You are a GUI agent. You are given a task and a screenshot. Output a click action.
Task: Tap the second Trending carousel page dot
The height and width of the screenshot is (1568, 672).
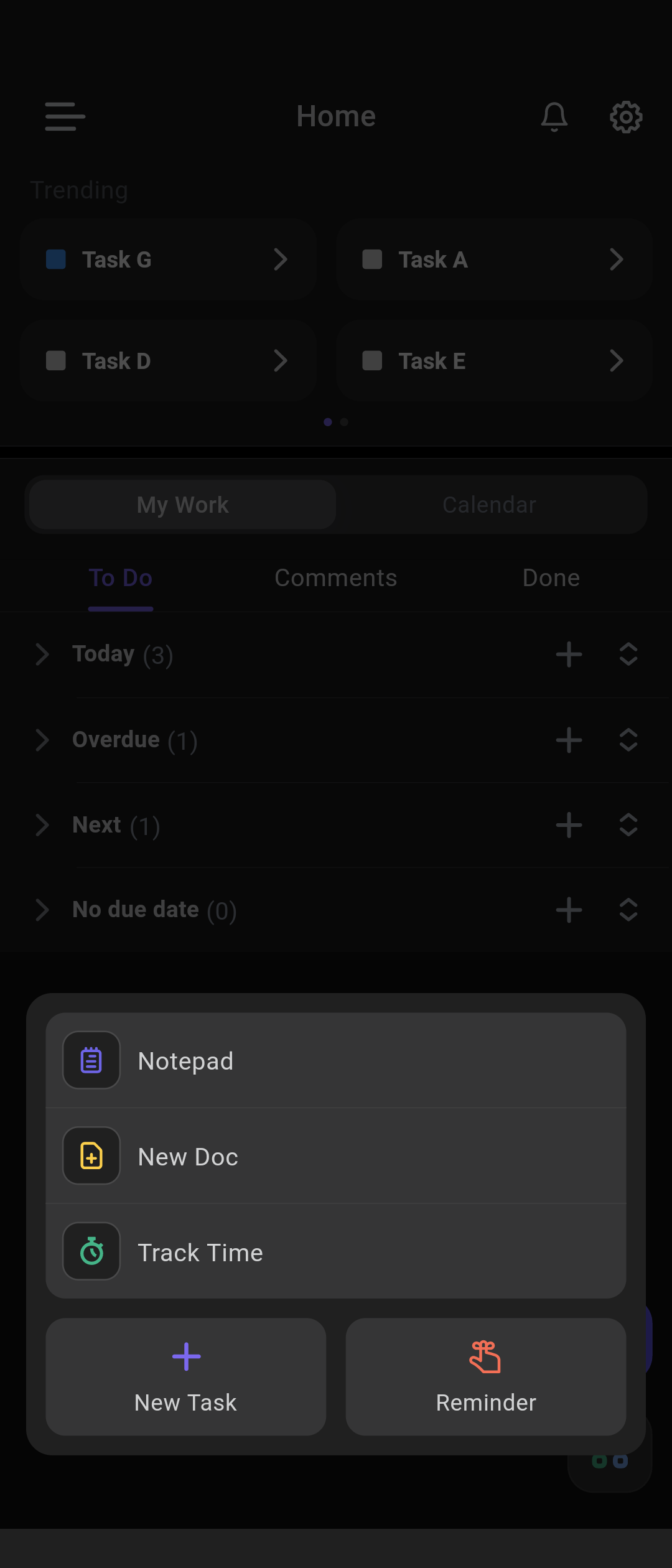344,422
